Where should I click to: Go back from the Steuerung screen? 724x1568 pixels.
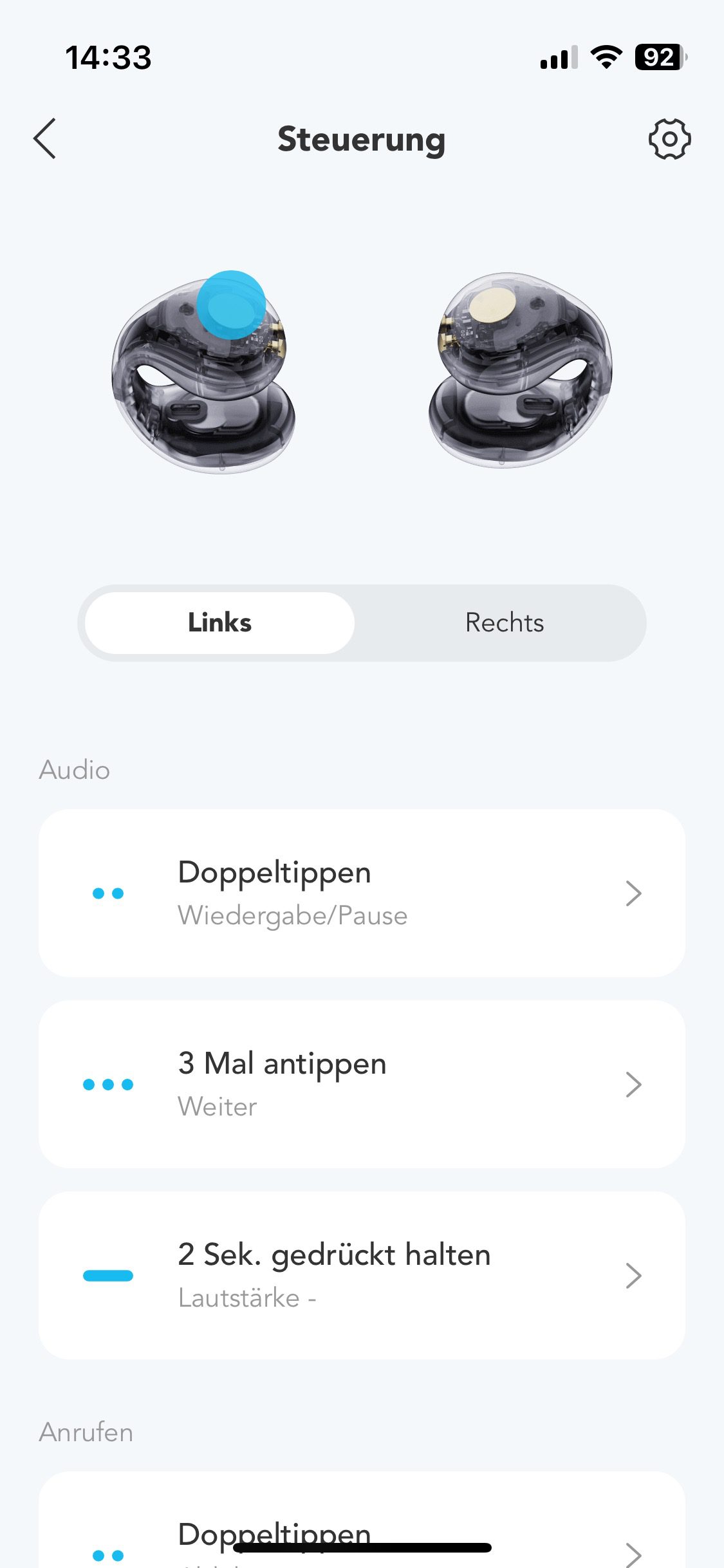click(x=45, y=138)
